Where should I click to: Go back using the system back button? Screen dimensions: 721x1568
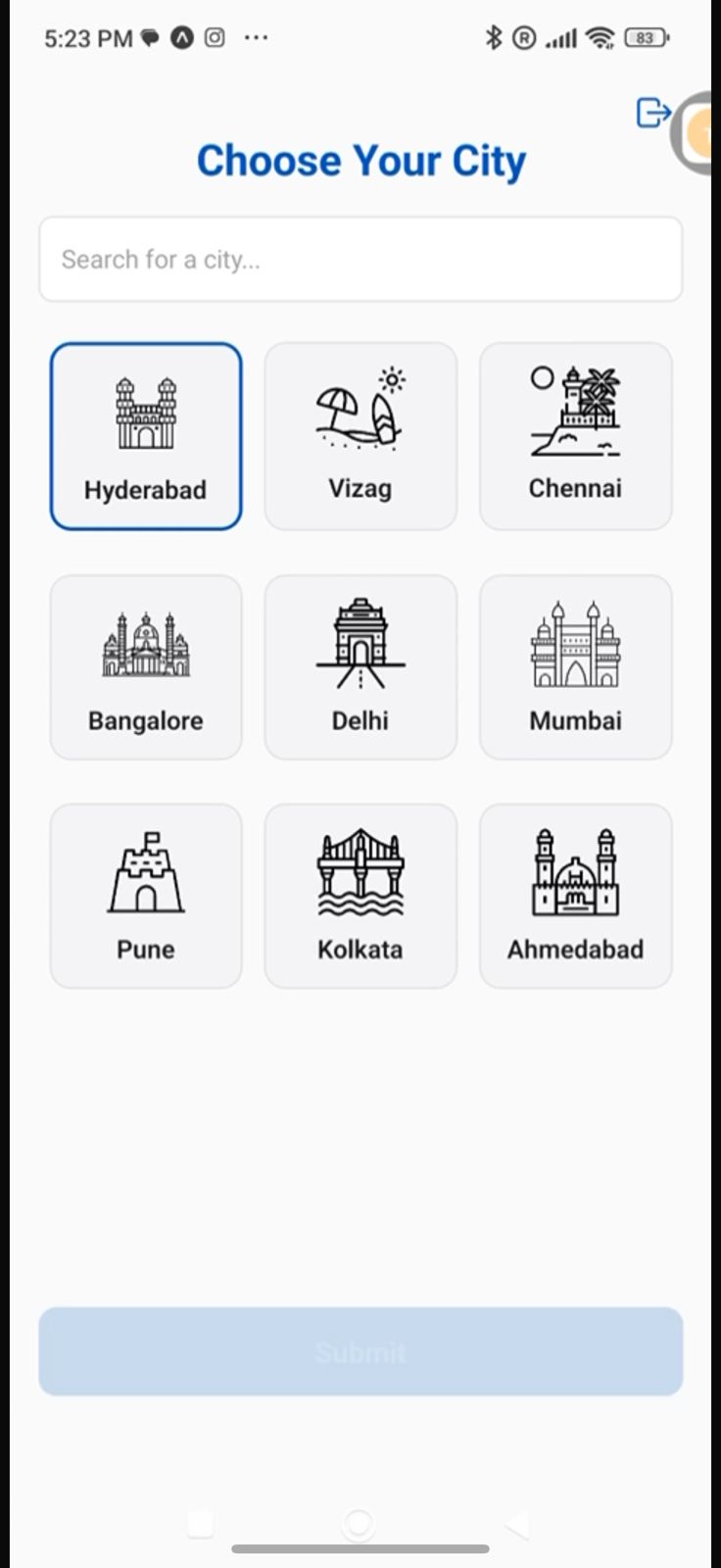(516, 1525)
